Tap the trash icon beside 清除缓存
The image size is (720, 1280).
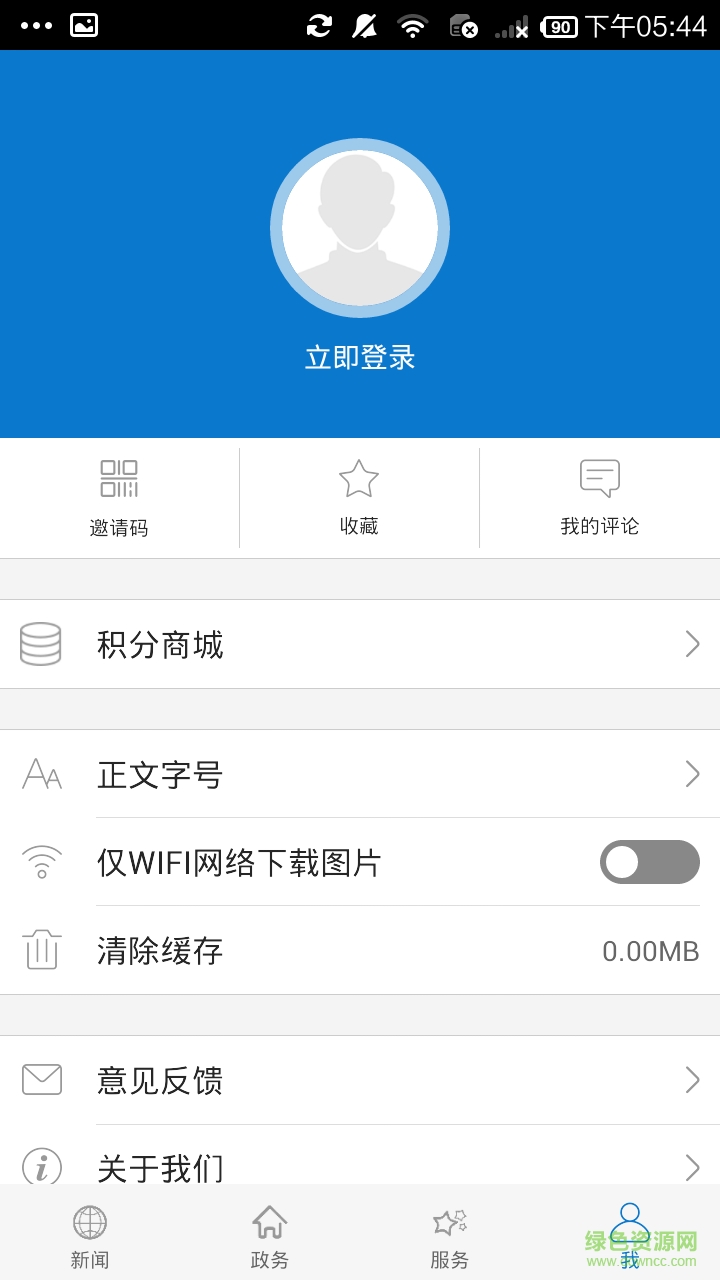tap(40, 951)
